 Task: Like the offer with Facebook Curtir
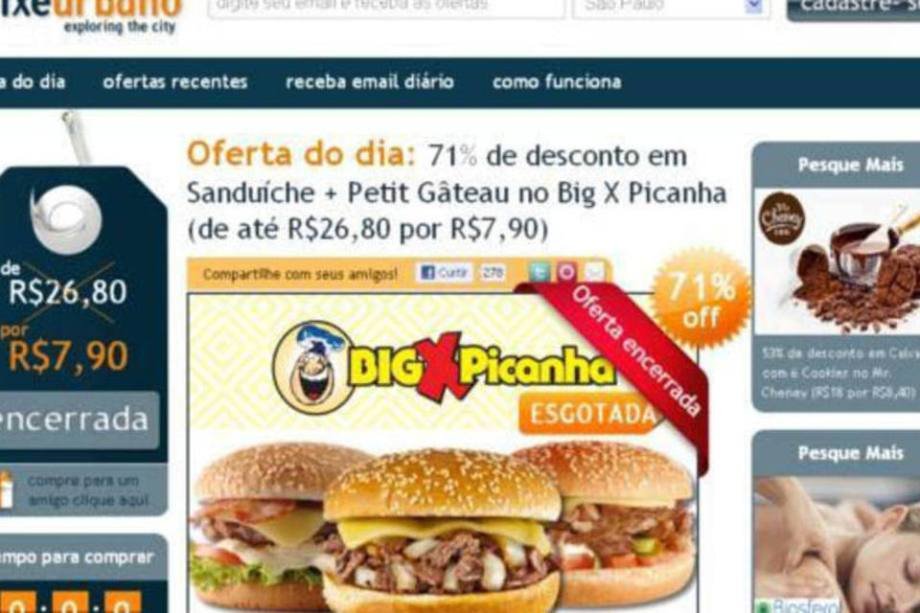click(444, 272)
